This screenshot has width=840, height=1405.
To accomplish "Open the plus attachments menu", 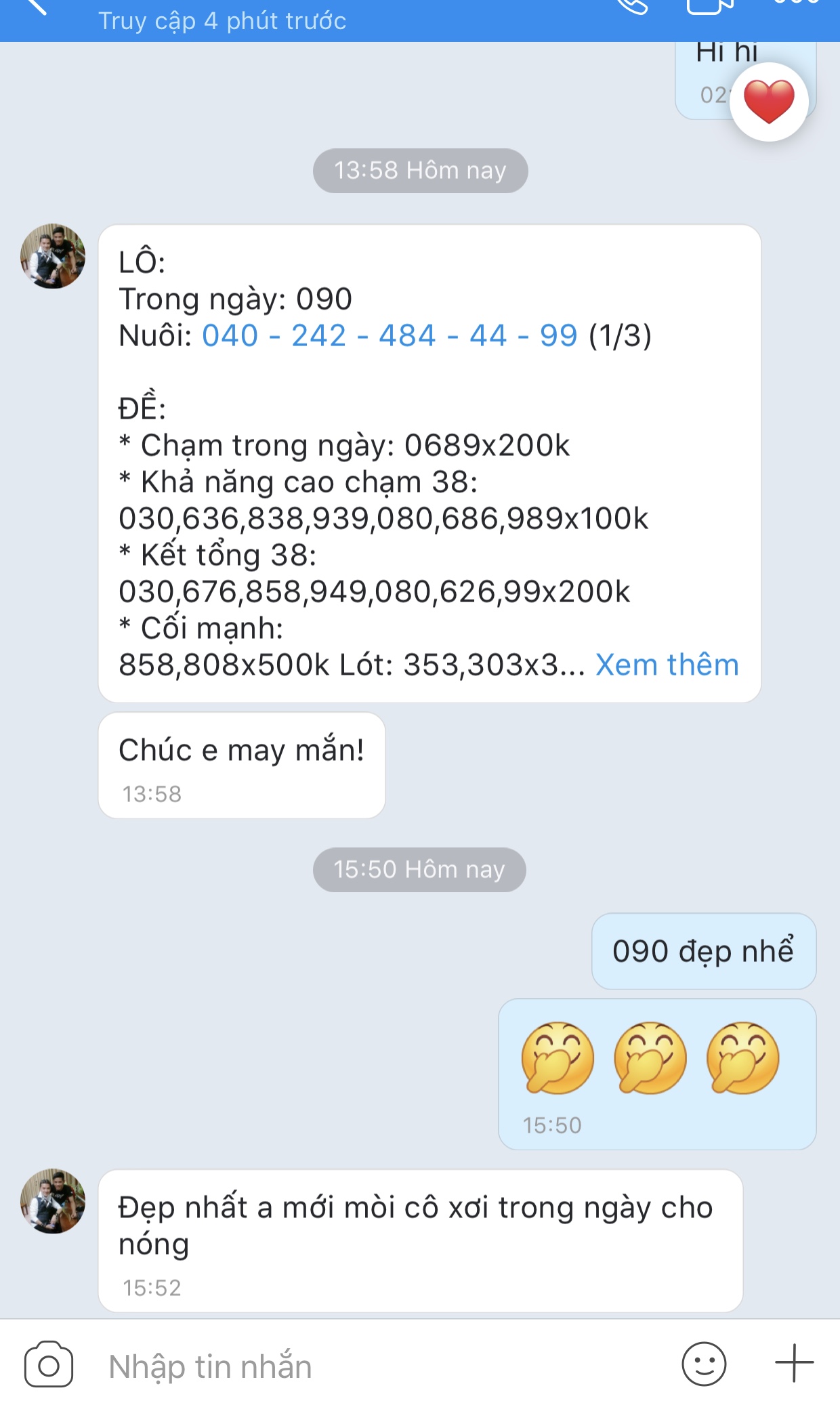I will (x=794, y=1363).
